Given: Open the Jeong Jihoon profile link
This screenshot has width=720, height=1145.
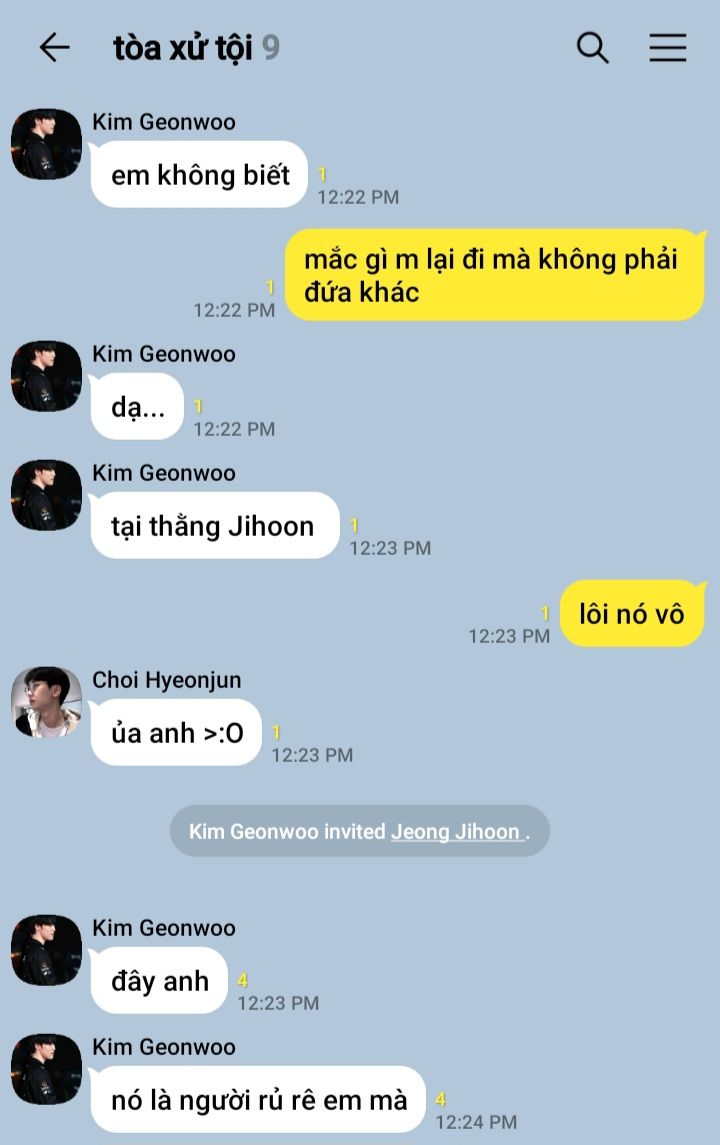Looking at the screenshot, I should [456, 832].
